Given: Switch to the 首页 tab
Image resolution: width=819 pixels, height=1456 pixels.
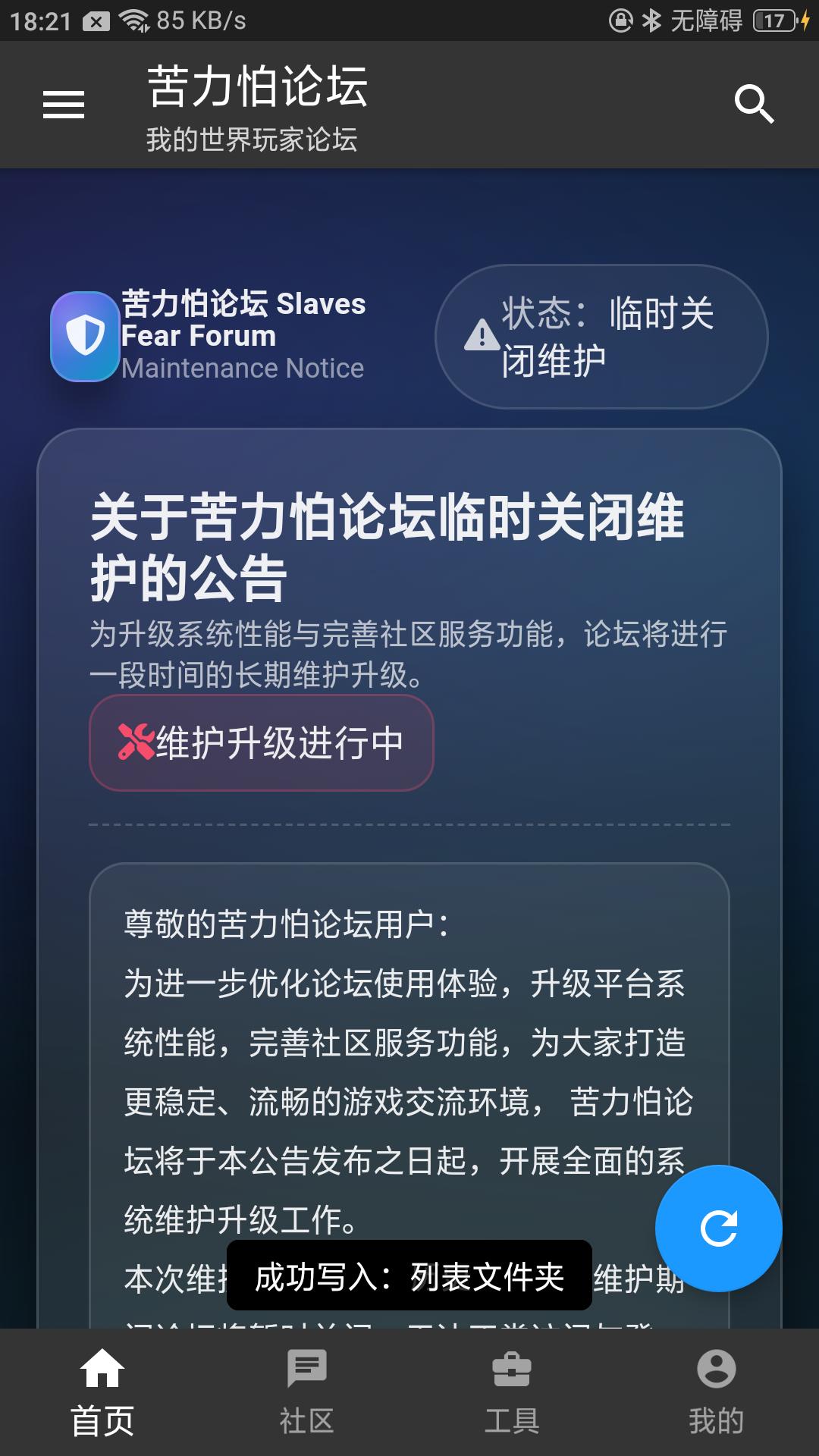Looking at the screenshot, I should click(x=102, y=1392).
